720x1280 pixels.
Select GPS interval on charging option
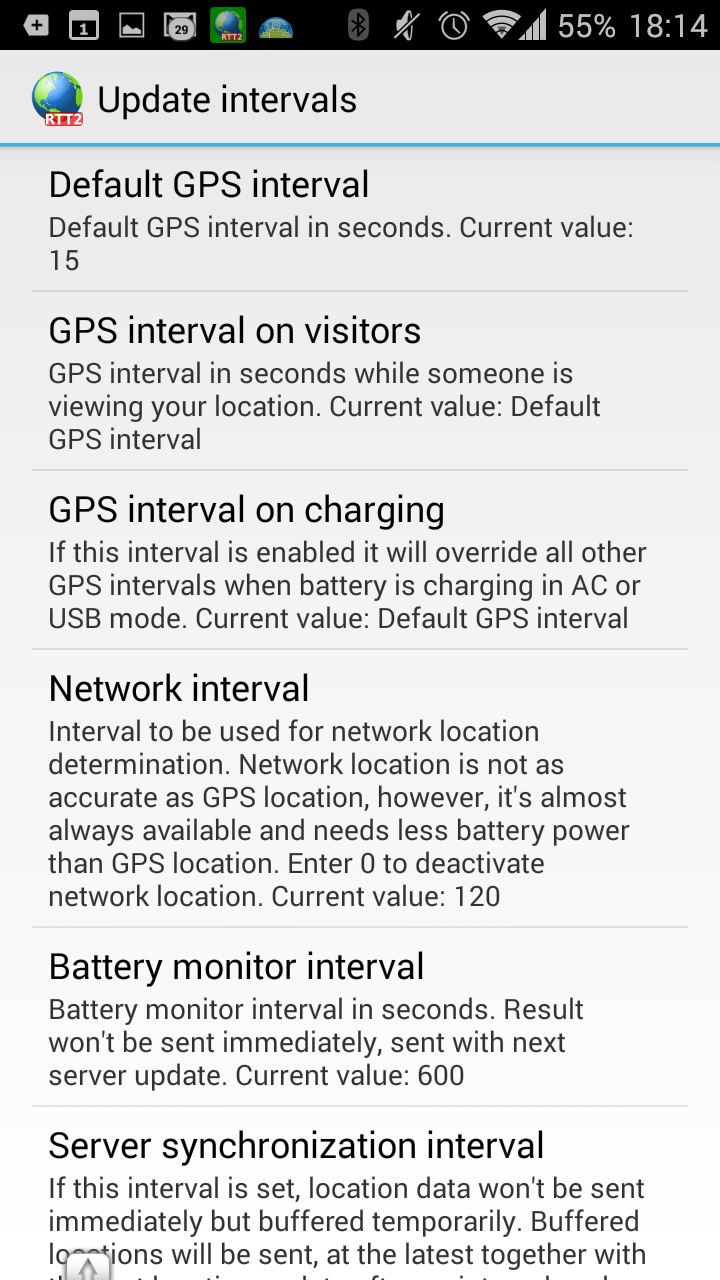tap(360, 560)
